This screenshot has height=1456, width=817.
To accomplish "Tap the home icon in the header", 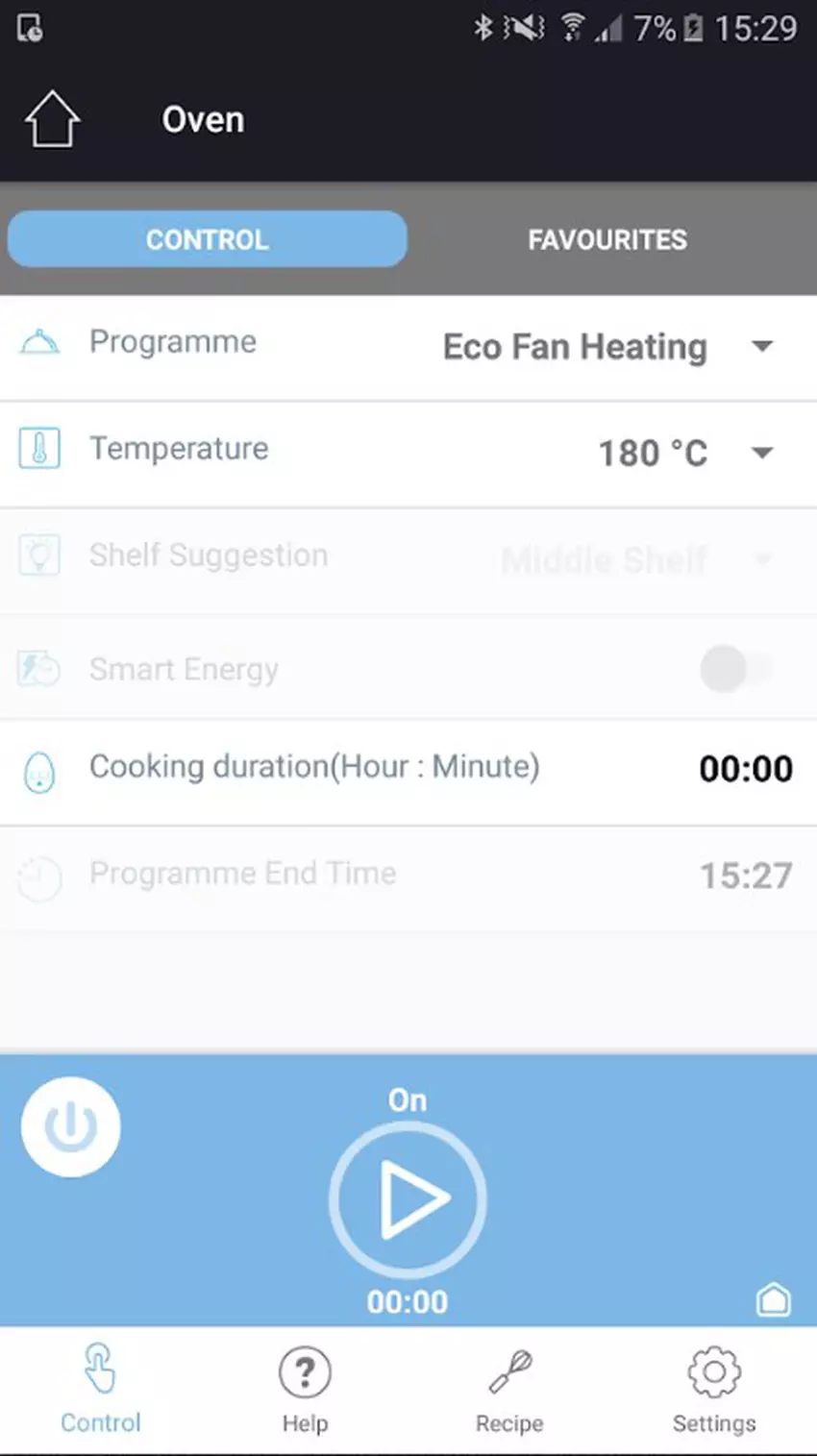I will 52,119.
